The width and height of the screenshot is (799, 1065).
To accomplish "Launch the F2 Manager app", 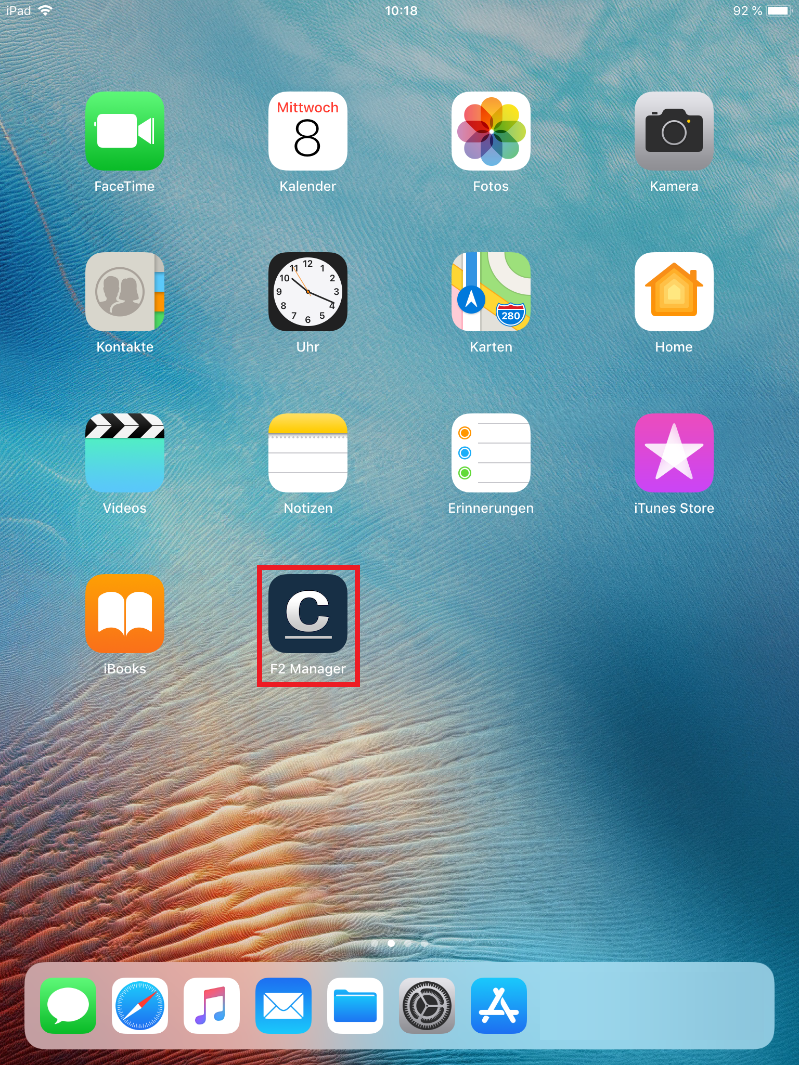I will pyautogui.click(x=307, y=614).
